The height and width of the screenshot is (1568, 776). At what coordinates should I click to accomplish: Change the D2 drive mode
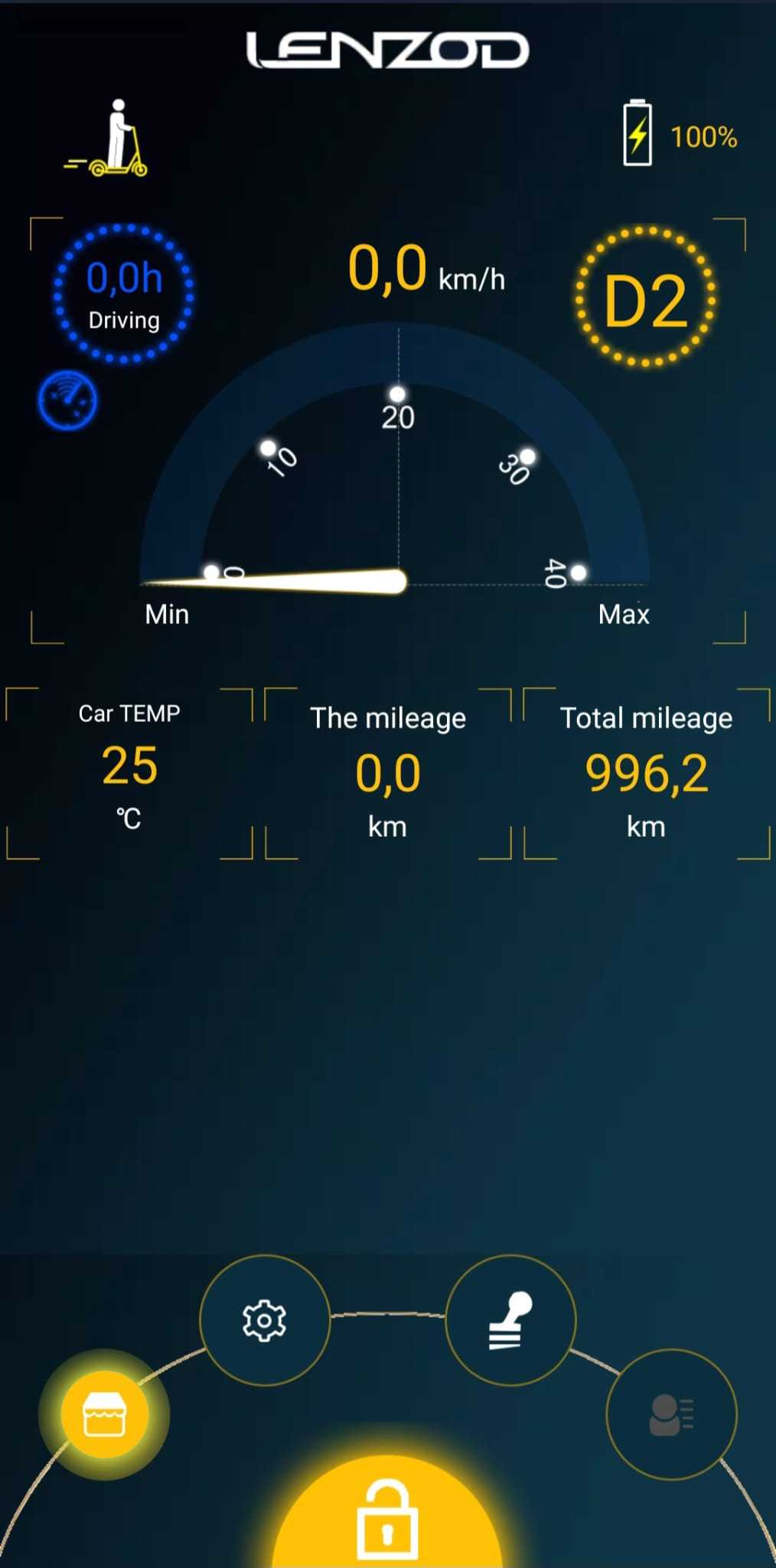coord(646,297)
